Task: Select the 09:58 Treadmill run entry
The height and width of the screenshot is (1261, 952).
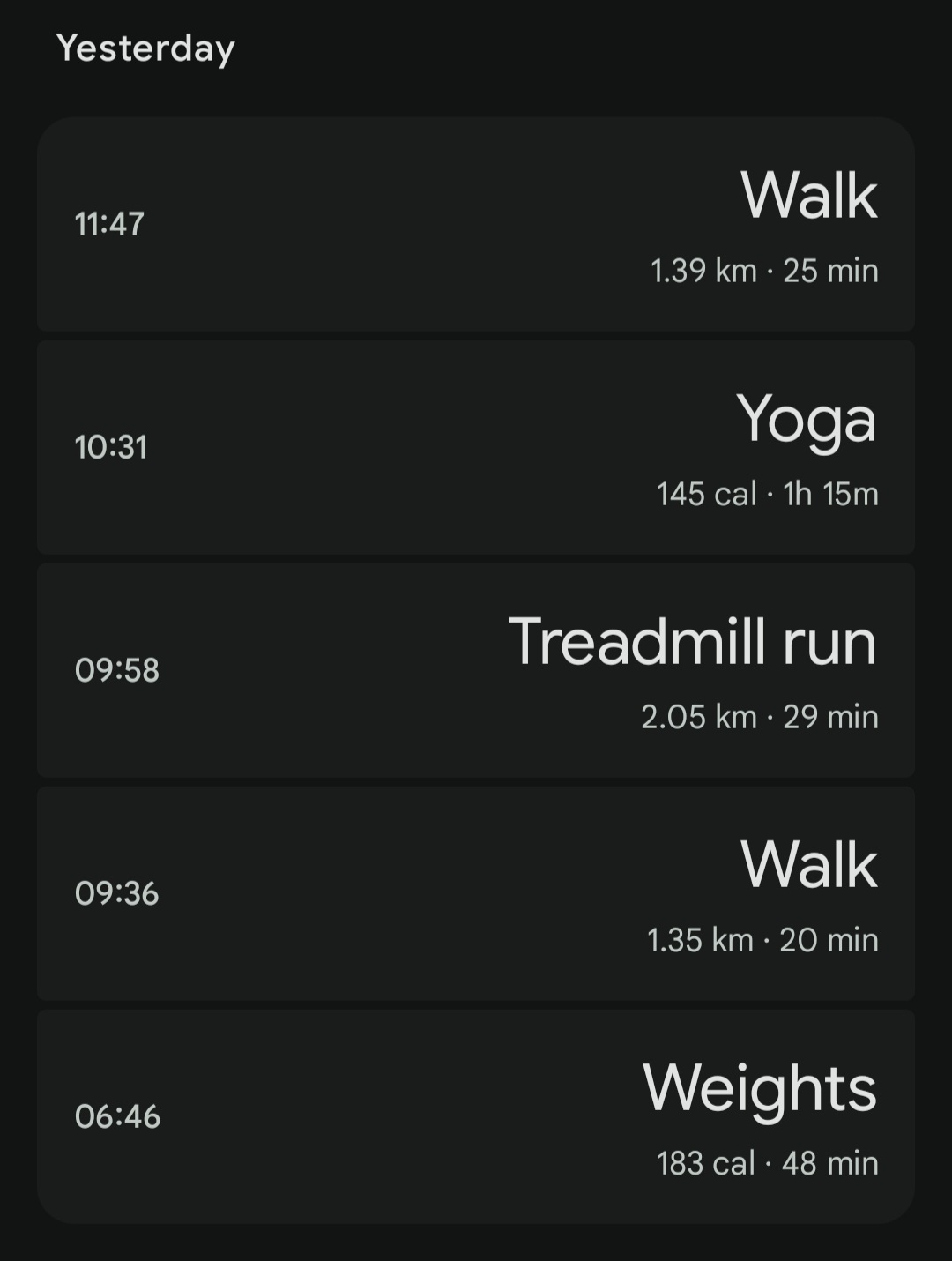Action: pos(476,670)
